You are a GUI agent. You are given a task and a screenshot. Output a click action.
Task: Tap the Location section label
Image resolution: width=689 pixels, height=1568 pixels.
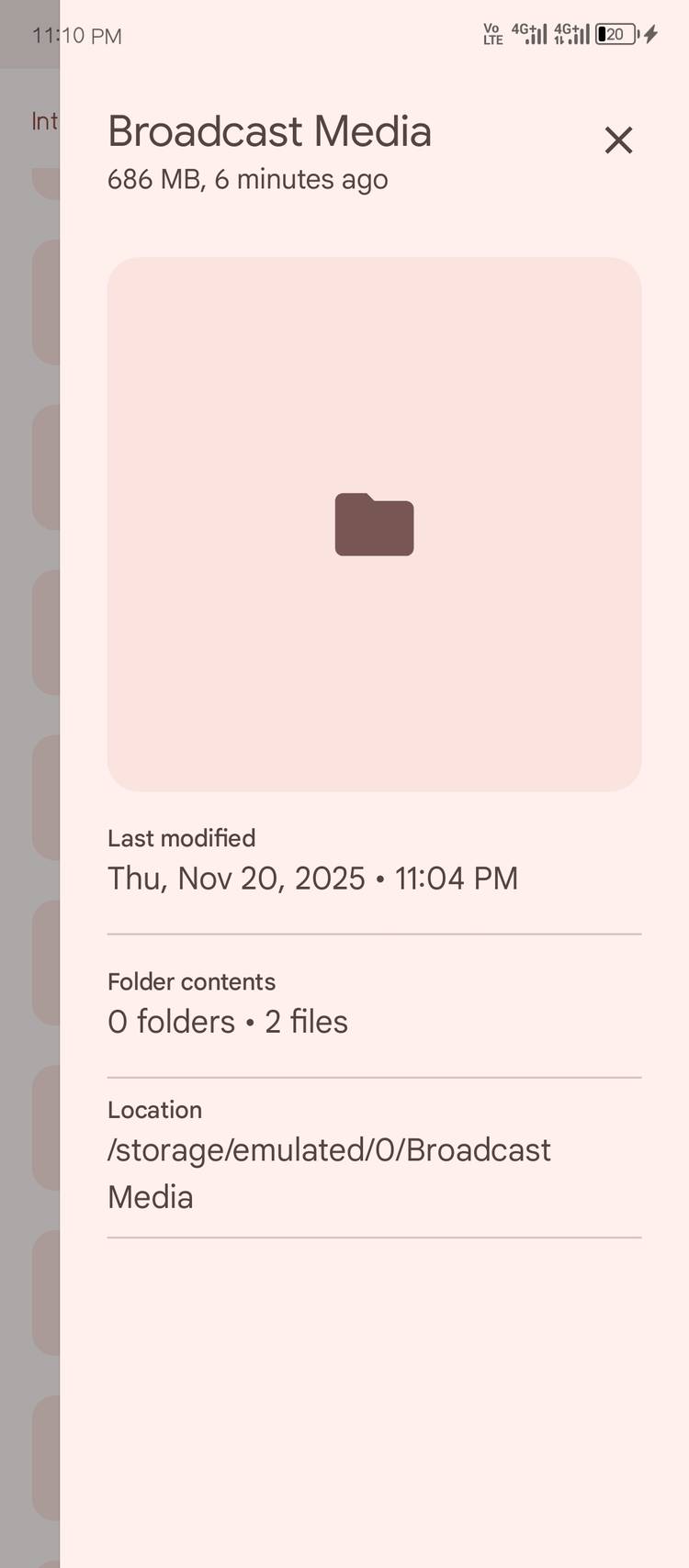coord(153,1109)
